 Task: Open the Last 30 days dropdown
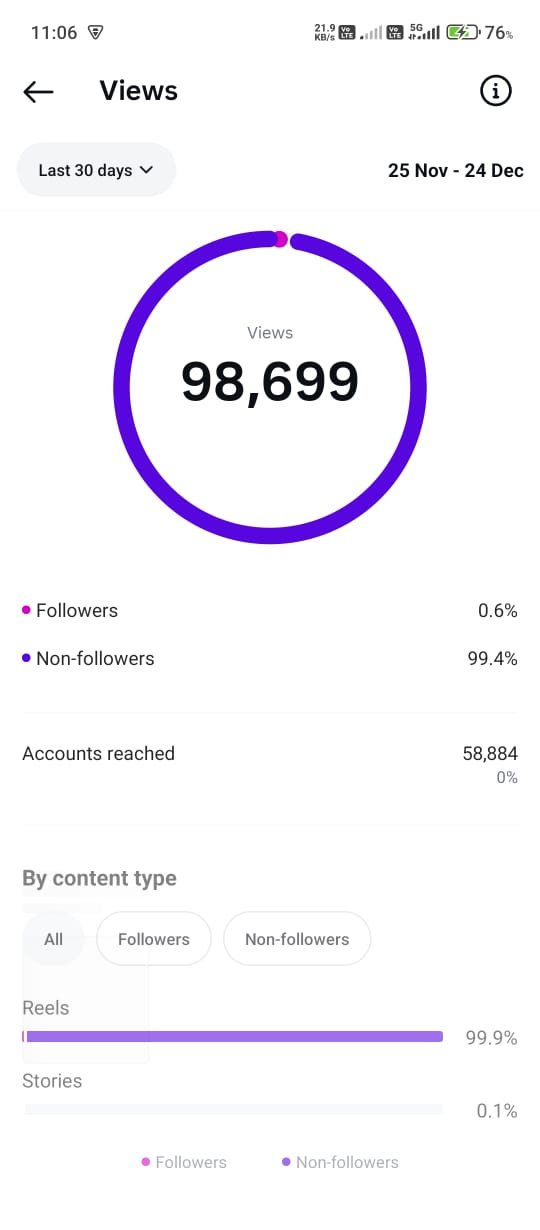(x=96, y=170)
